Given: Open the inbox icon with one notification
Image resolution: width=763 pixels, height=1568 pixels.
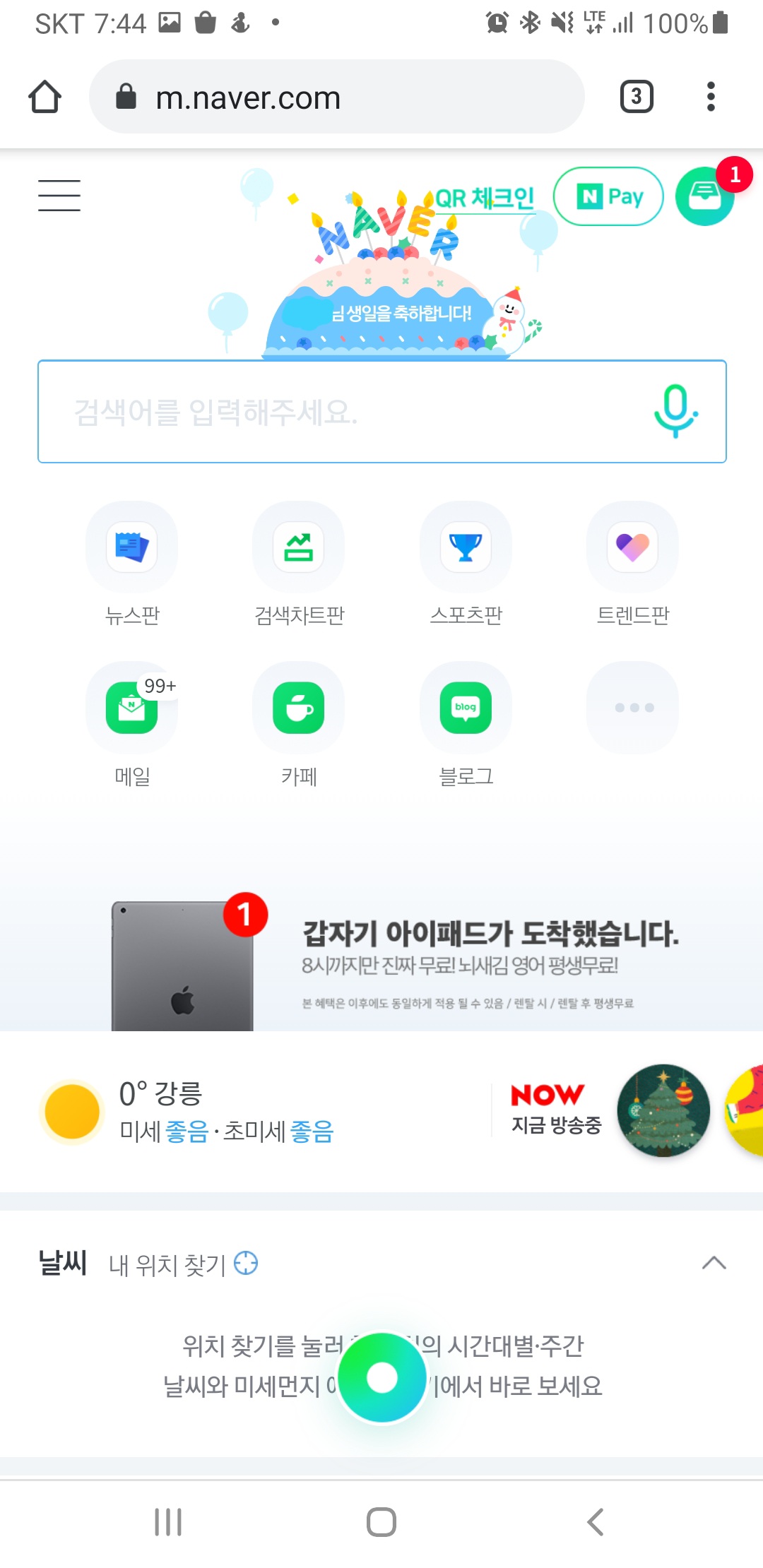Looking at the screenshot, I should click(704, 196).
